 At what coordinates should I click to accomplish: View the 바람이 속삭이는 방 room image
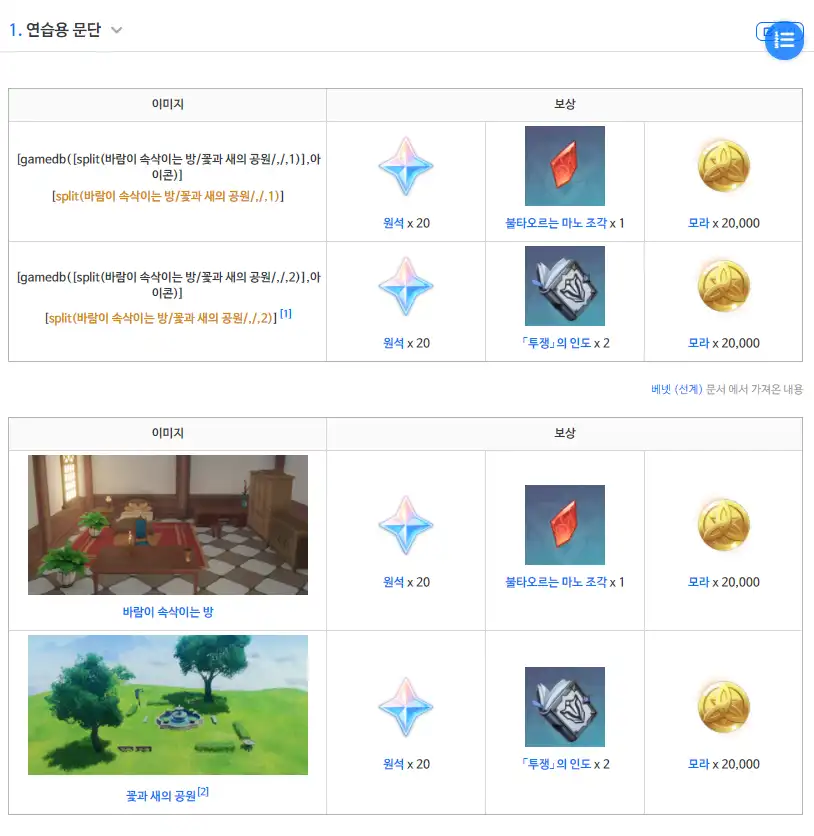168,525
